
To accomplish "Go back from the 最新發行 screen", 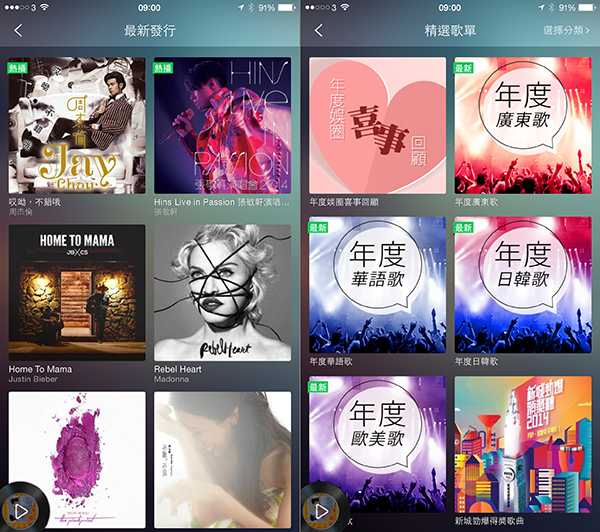I will coord(18,31).
